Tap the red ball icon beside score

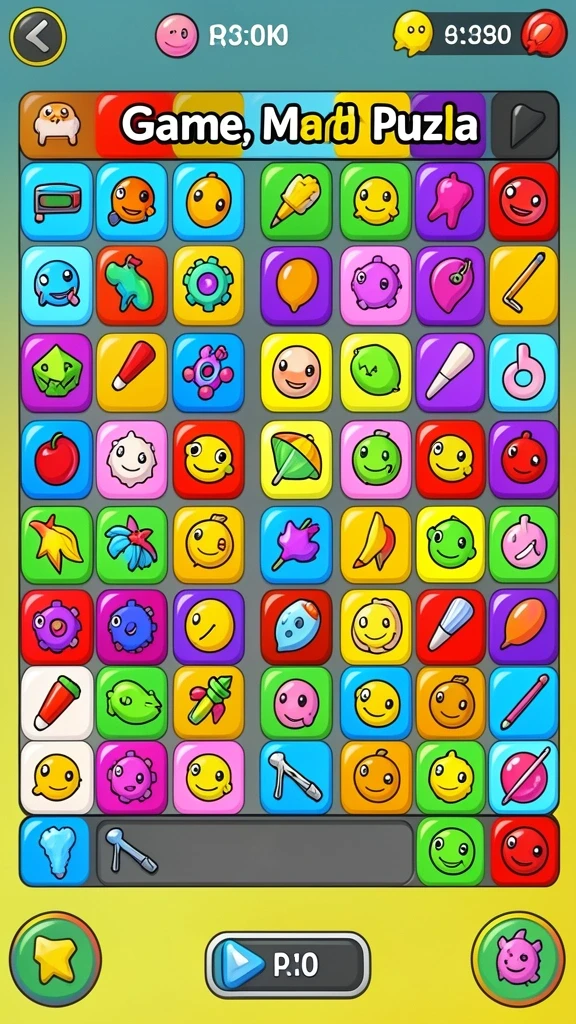(x=544, y=33)
